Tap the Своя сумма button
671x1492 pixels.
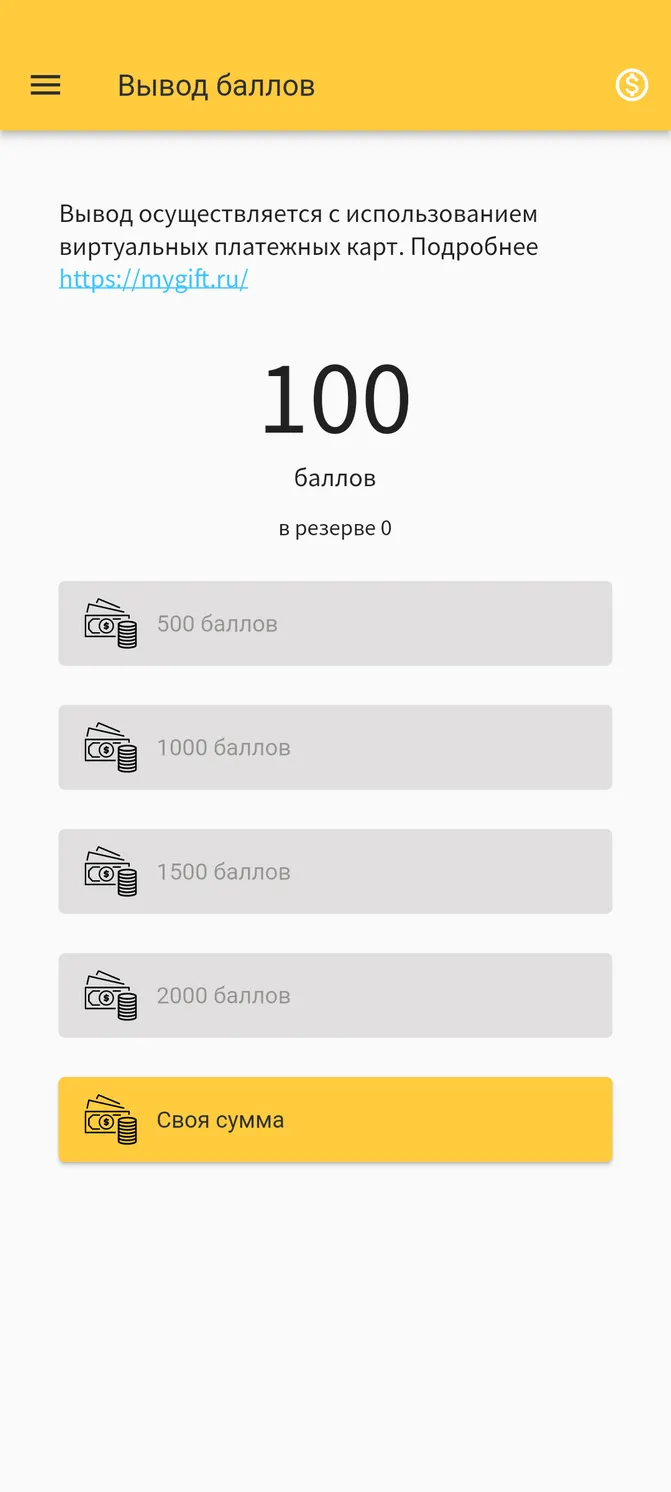pyautogui.click(x=335, y=1119)
